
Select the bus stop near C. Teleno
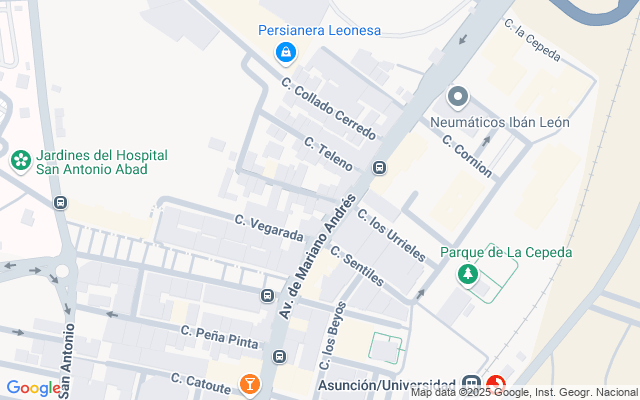(379, 167)
